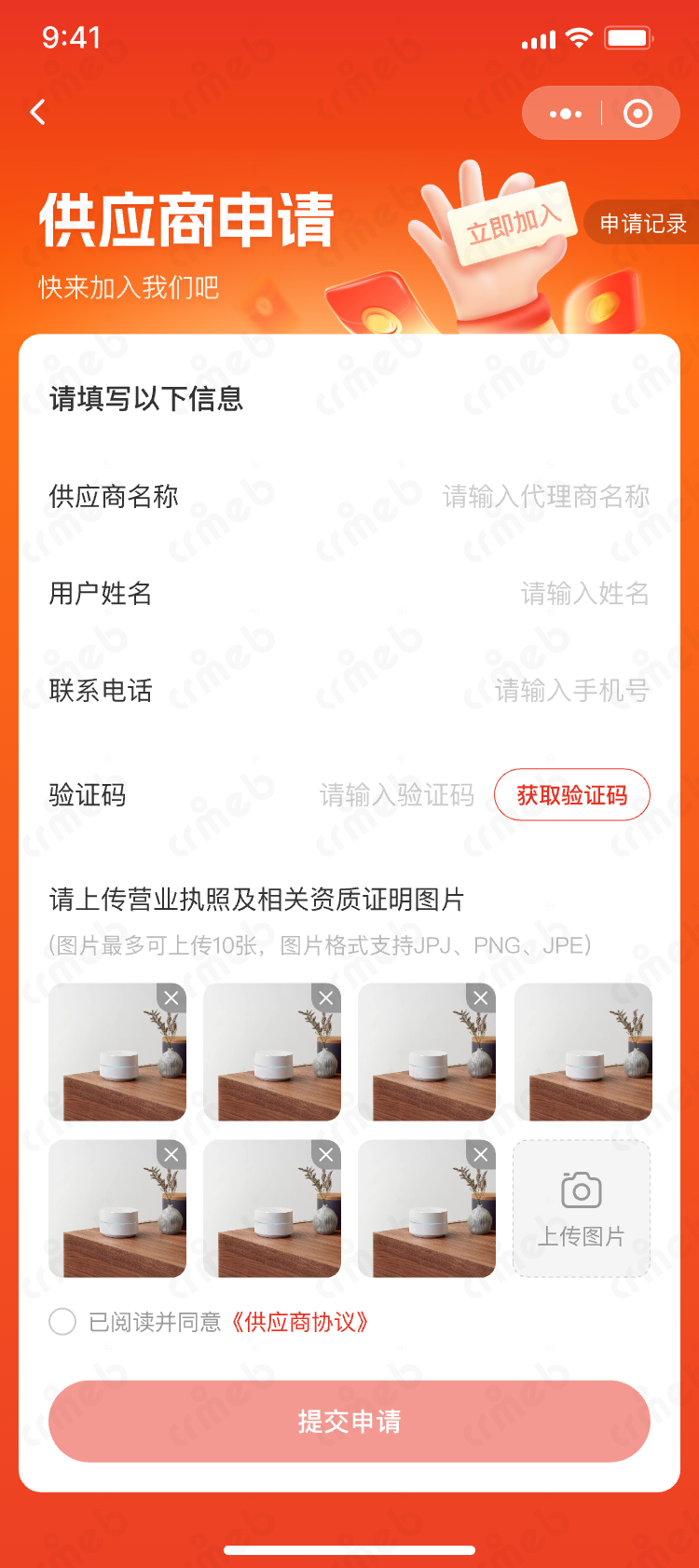Tap 获取验证码 to request a code
The height and width of the screenshot is (1568, 699).
click(571, 795)
